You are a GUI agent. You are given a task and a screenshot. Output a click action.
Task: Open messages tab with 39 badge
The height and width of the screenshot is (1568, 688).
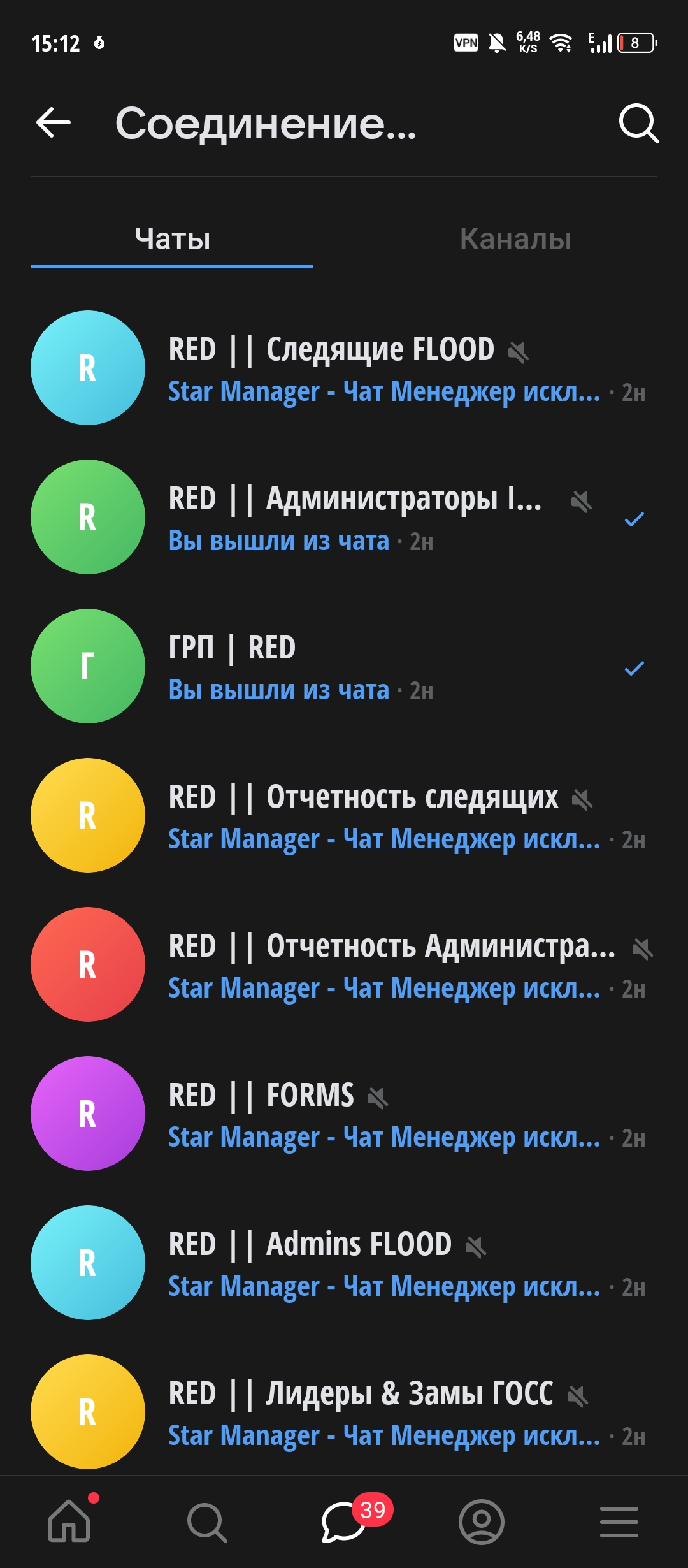tap(344, 1522)
